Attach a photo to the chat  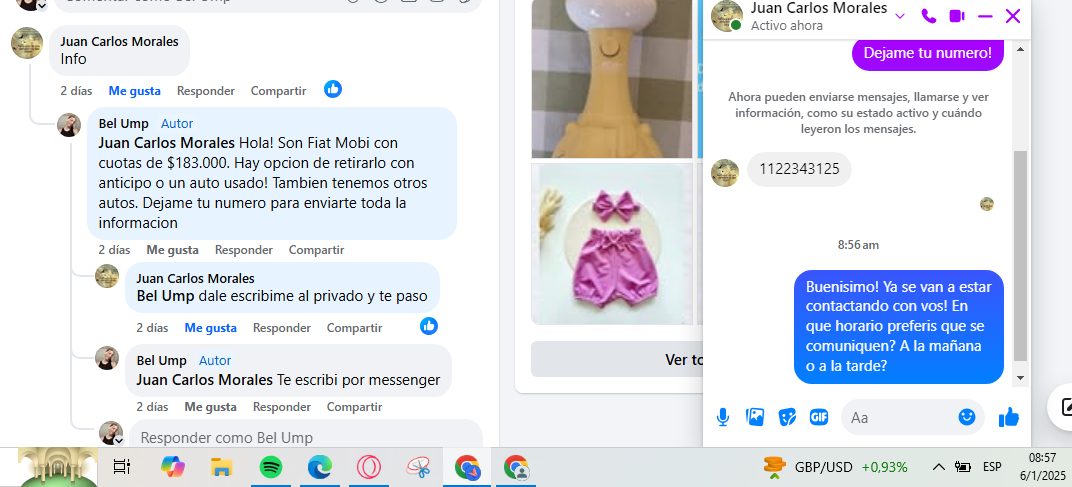tap(755, 417)
